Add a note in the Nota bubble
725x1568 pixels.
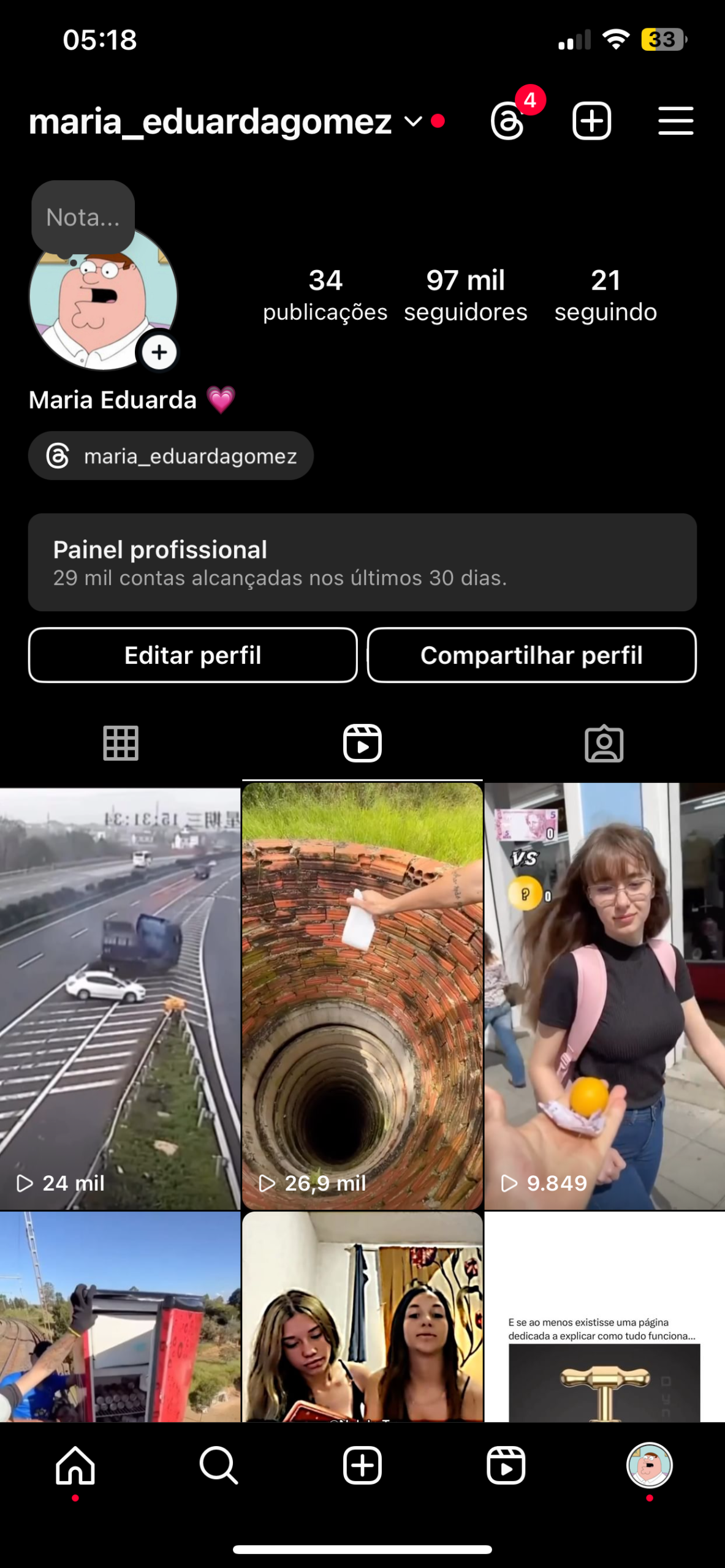point(83,217)
